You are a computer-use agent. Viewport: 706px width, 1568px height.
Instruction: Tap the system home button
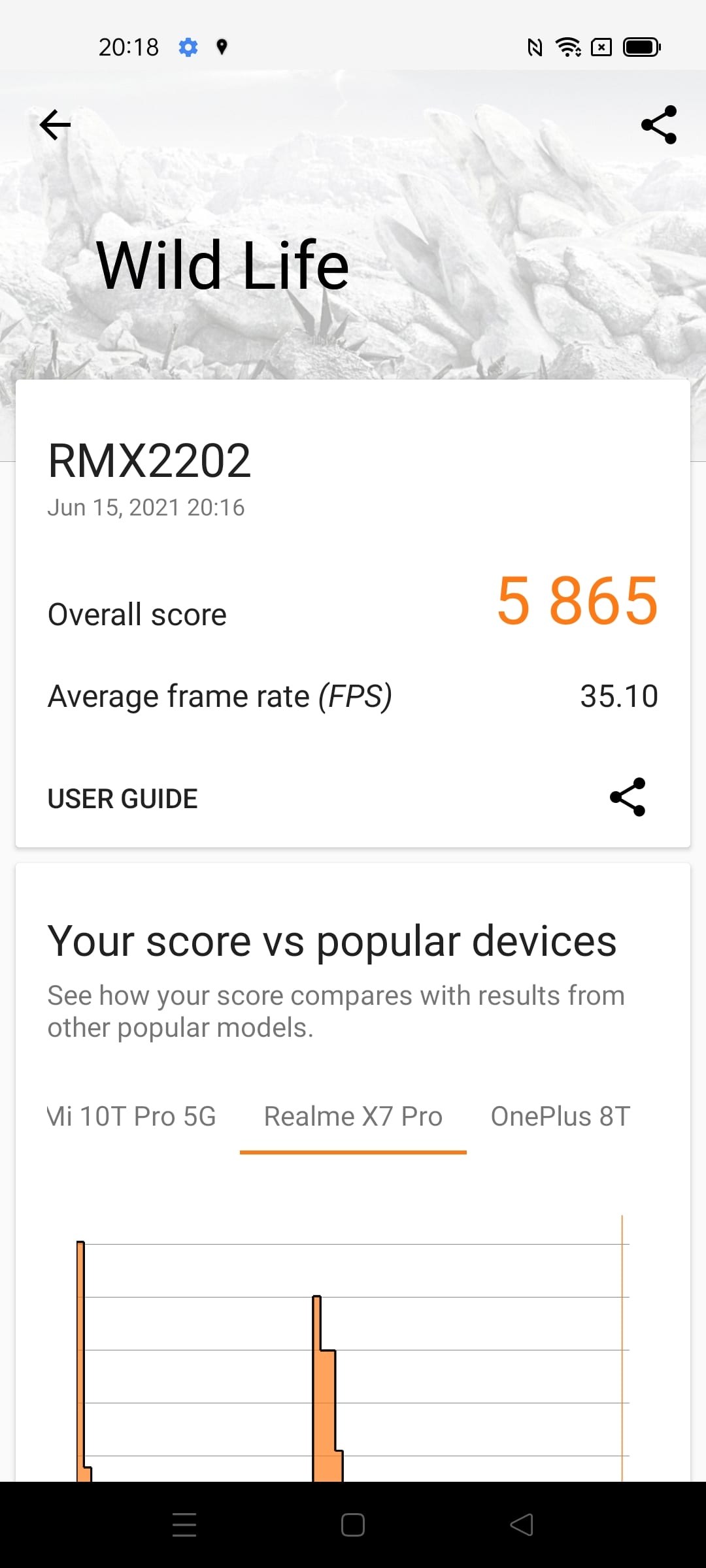click(x=353, y=1525)
